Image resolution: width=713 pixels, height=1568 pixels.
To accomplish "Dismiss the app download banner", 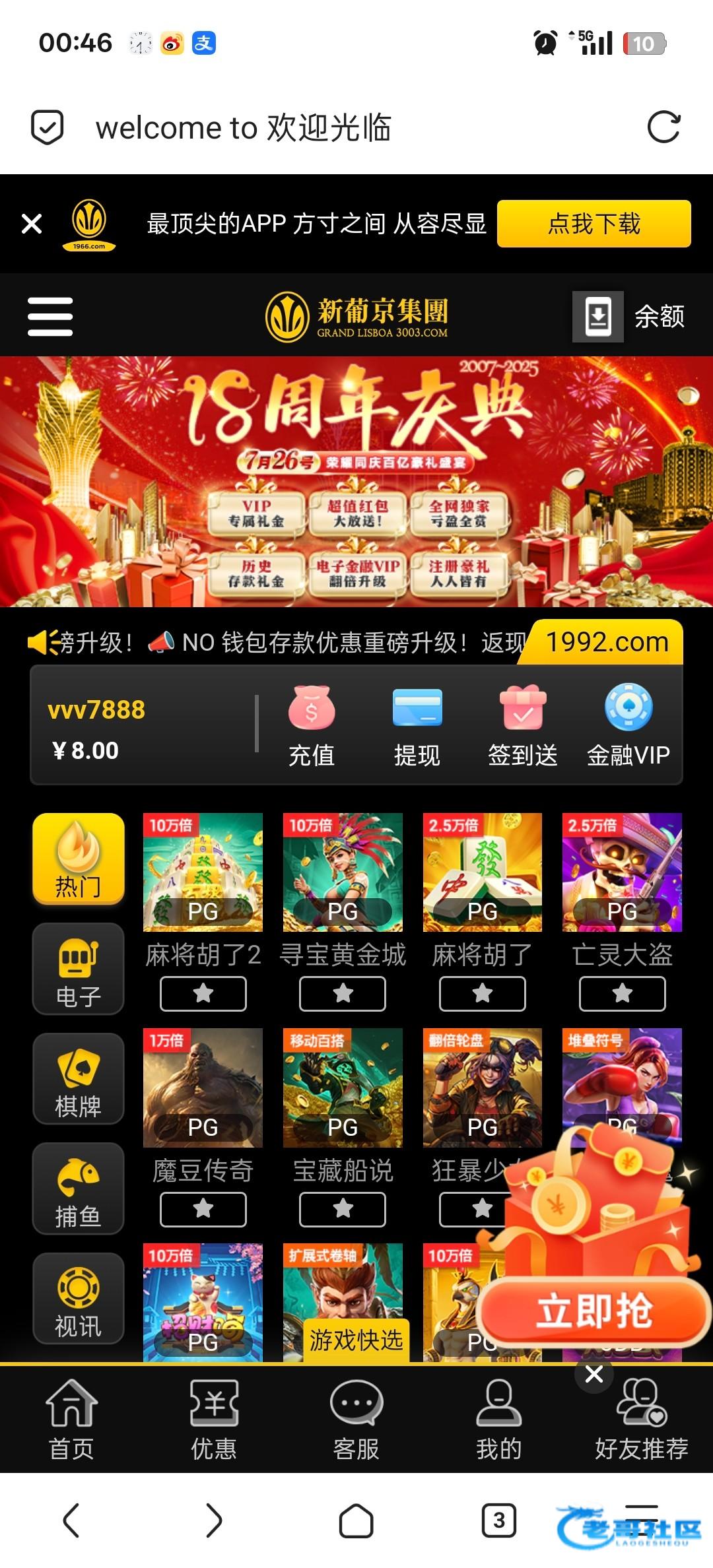I will click(32, 224).
